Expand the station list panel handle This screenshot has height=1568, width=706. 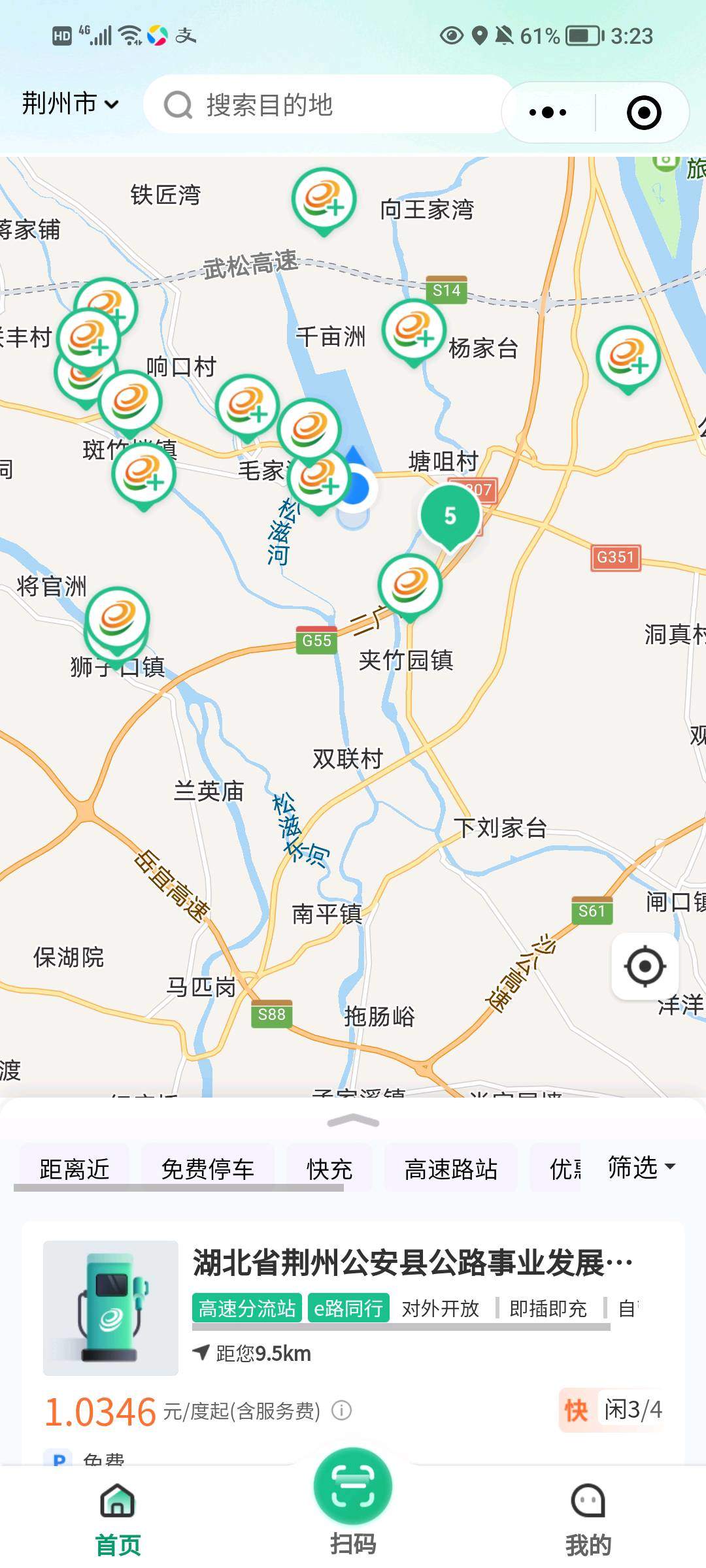[353, 1121]
